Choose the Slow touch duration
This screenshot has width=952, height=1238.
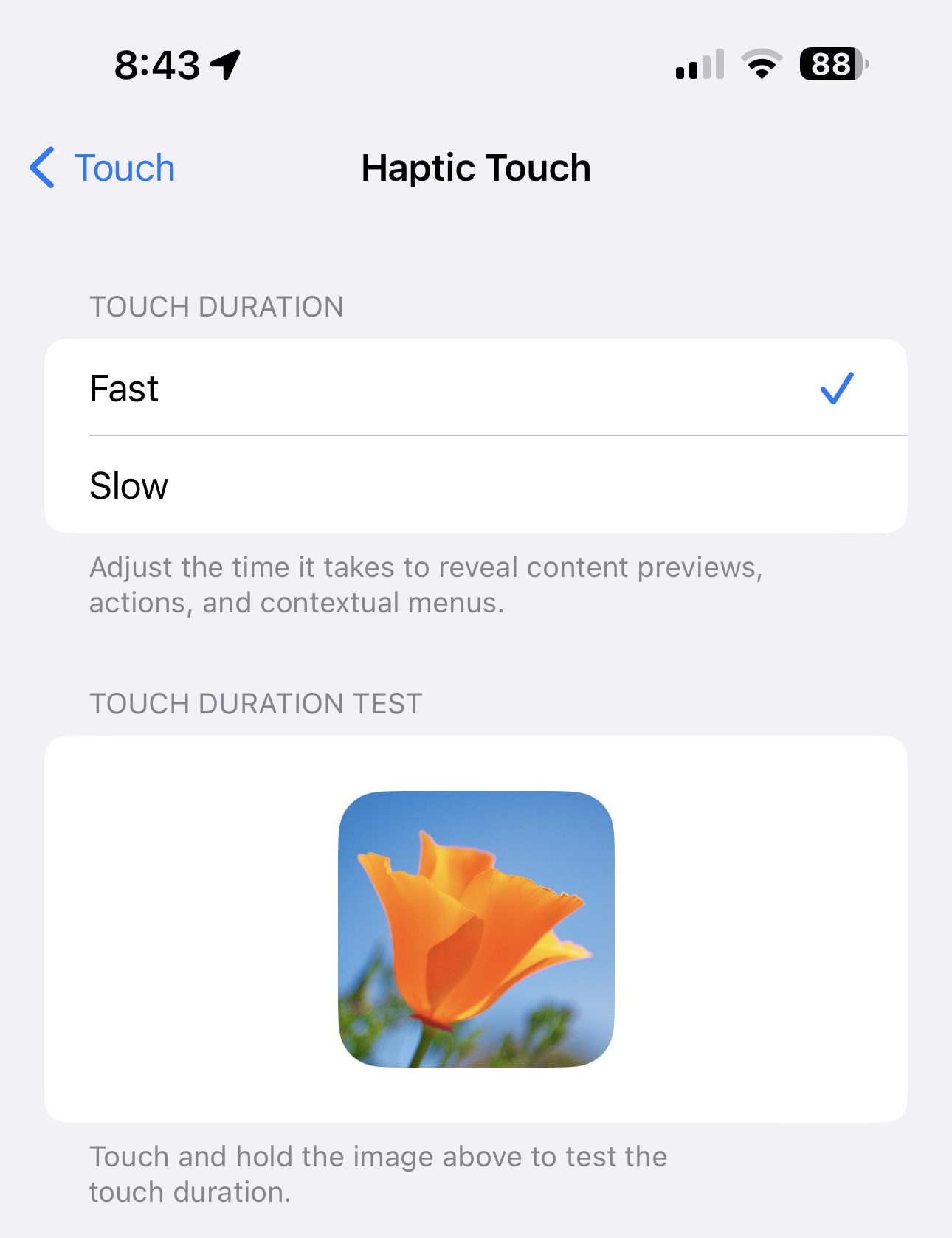click(x=475, y=485)
